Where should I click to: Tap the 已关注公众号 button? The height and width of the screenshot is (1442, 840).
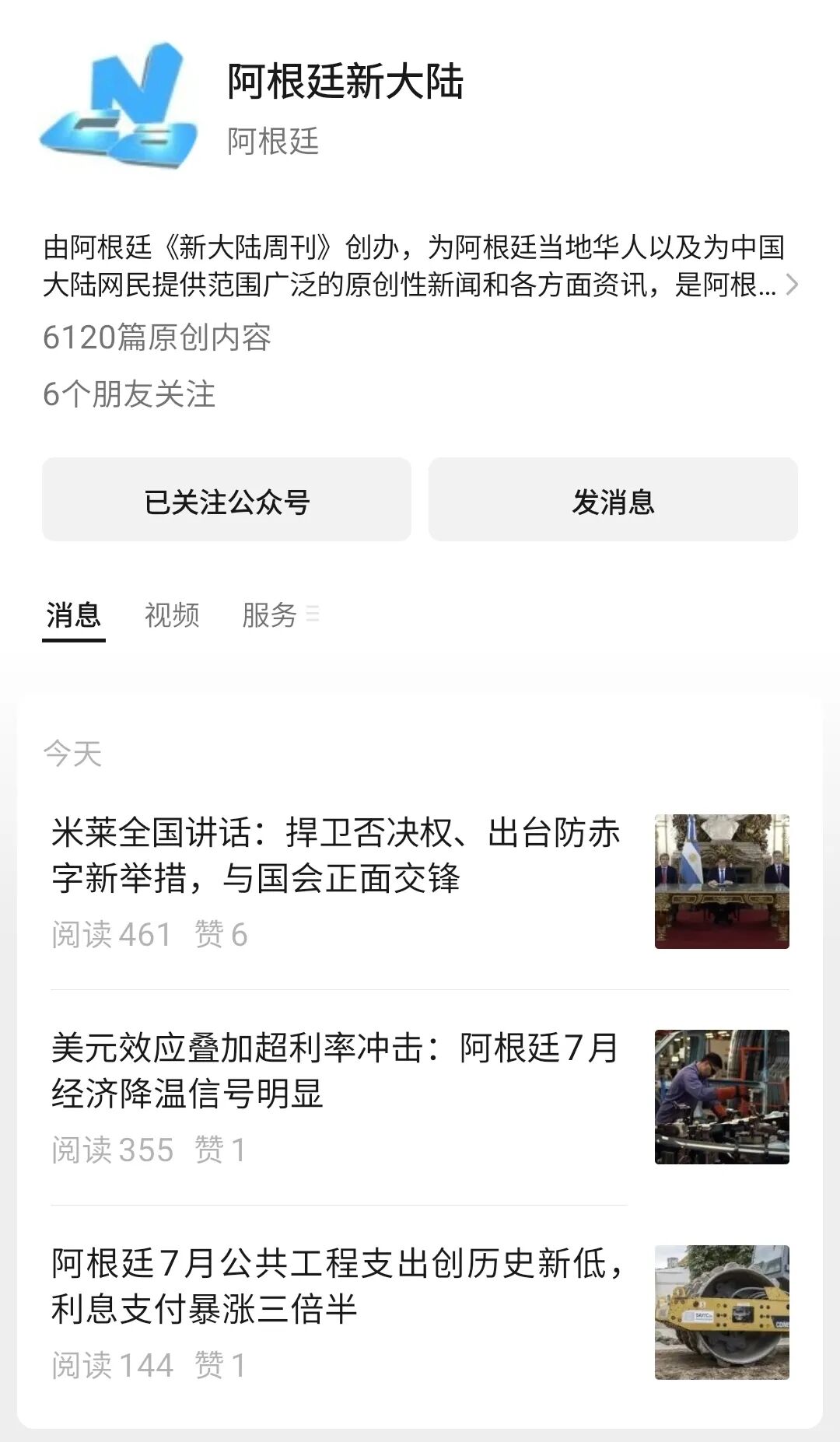pyautogui.click(x=226, y=500)
